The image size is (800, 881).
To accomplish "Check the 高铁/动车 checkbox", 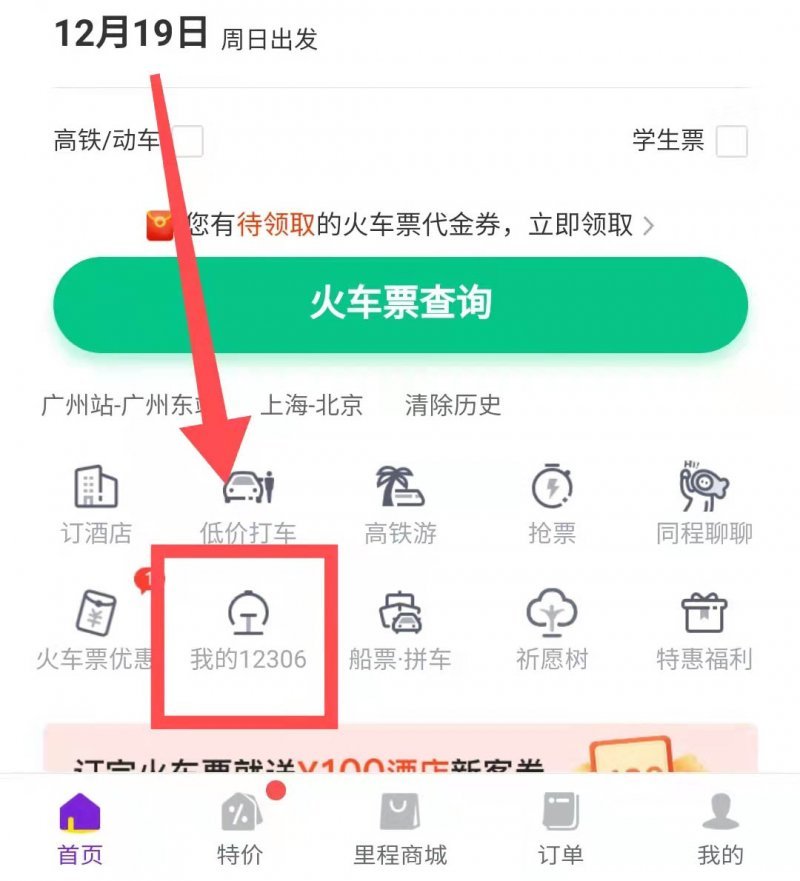I will [188, 141].
